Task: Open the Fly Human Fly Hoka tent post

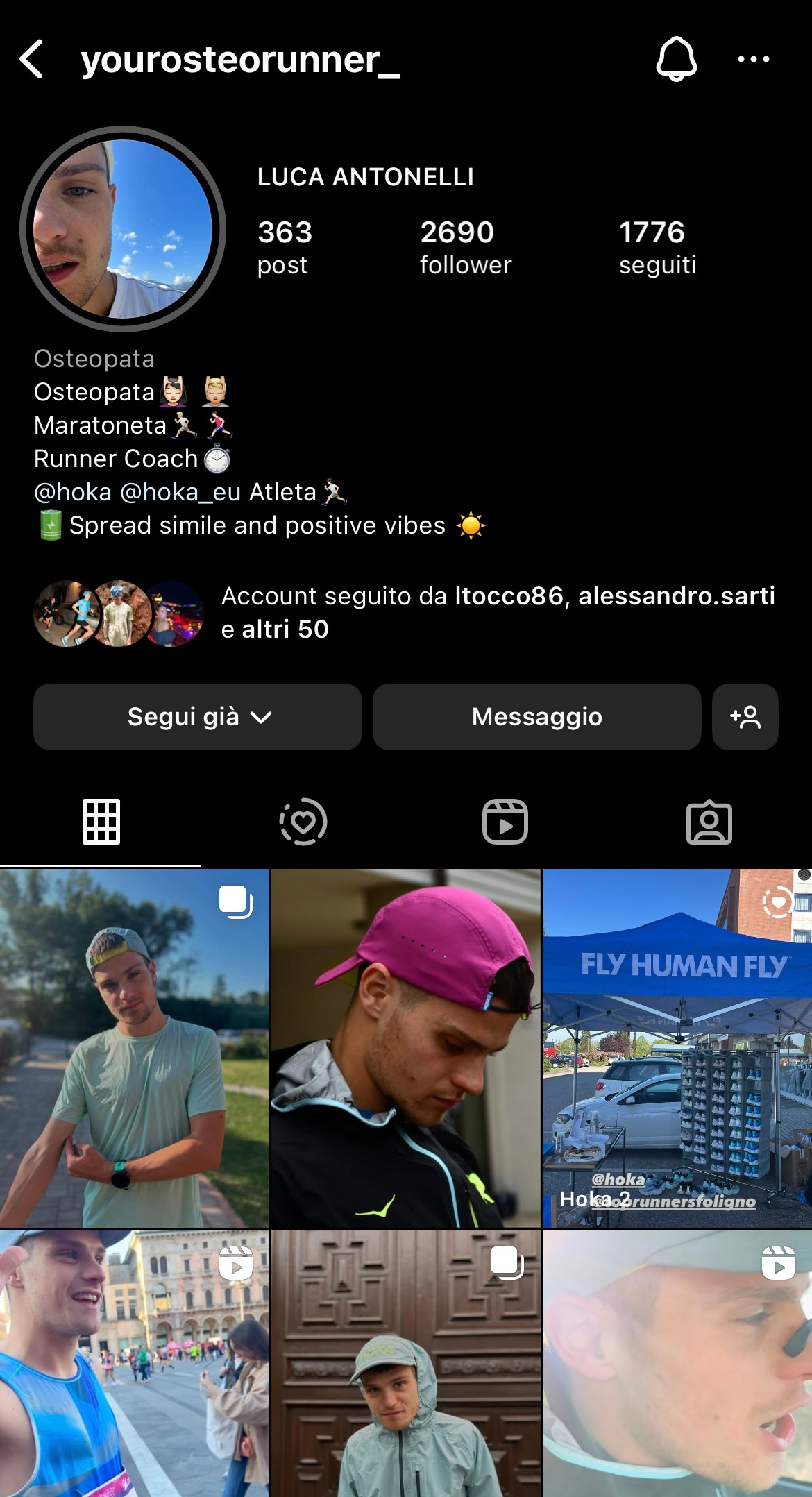Action: 677,1048
